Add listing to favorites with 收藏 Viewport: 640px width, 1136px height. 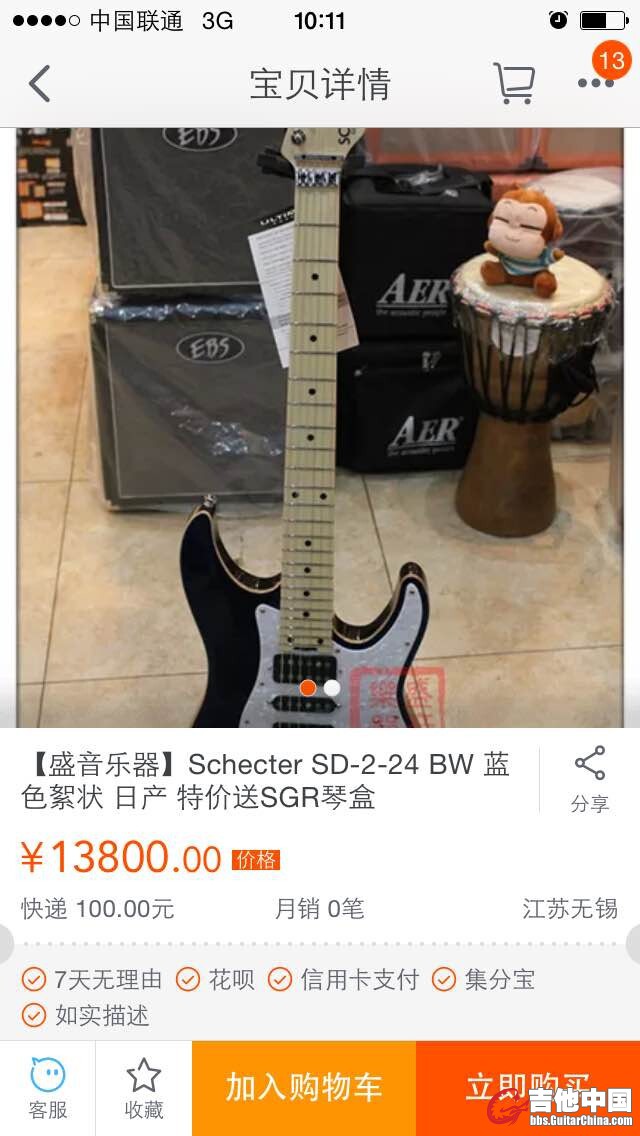pos(144,1088)
